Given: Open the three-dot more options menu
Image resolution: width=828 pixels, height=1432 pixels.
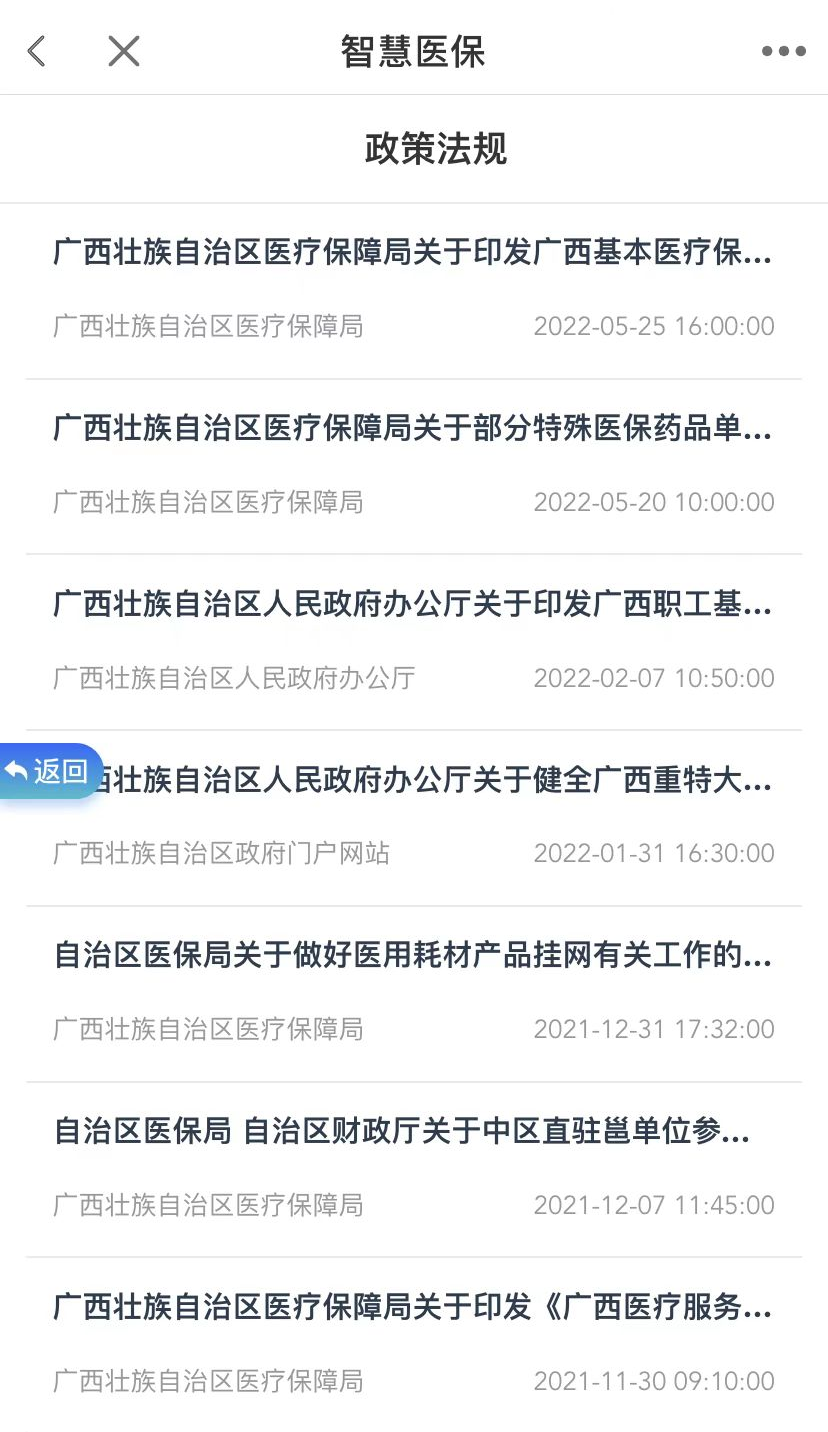Looking at the screenshot, I should tap(783, 52).
